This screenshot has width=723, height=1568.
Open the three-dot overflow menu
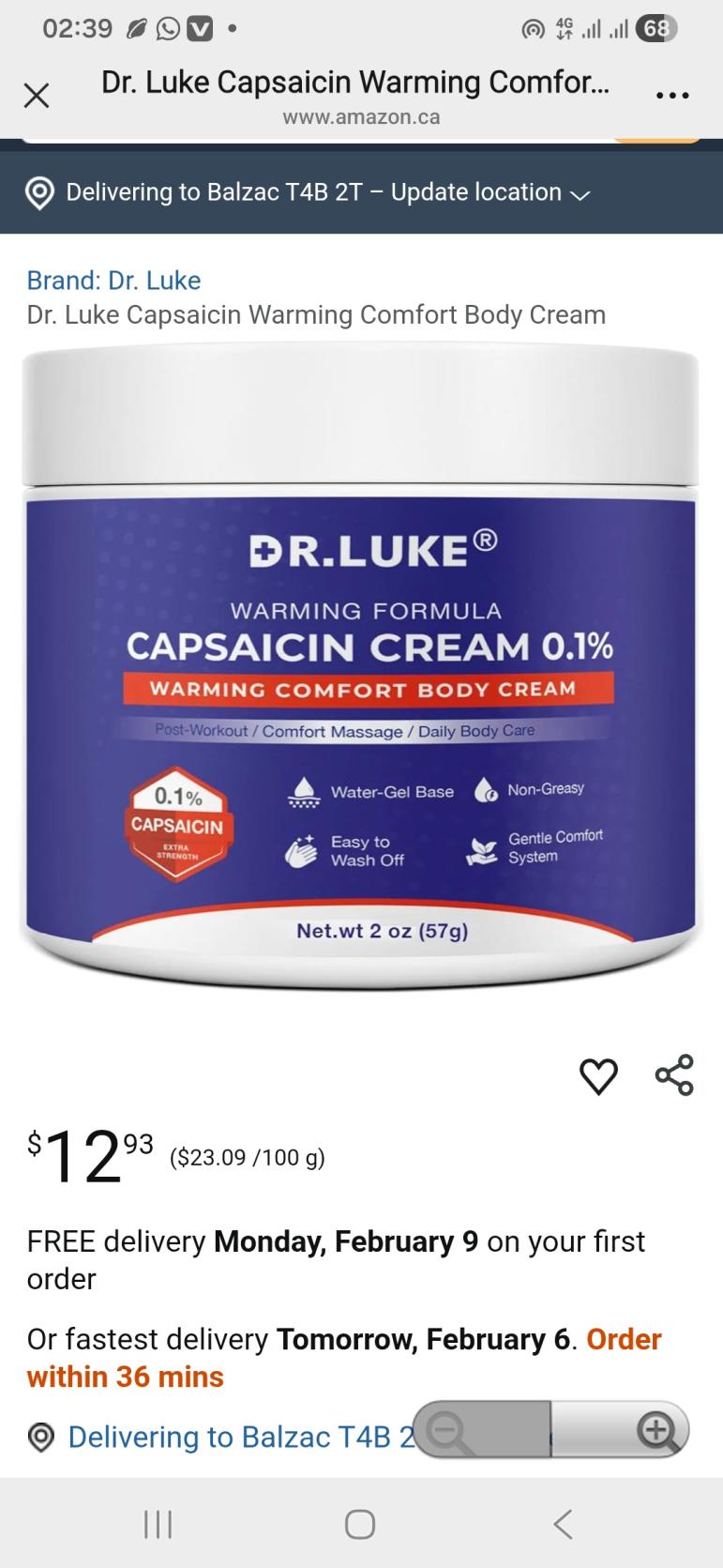click(673, 96)
